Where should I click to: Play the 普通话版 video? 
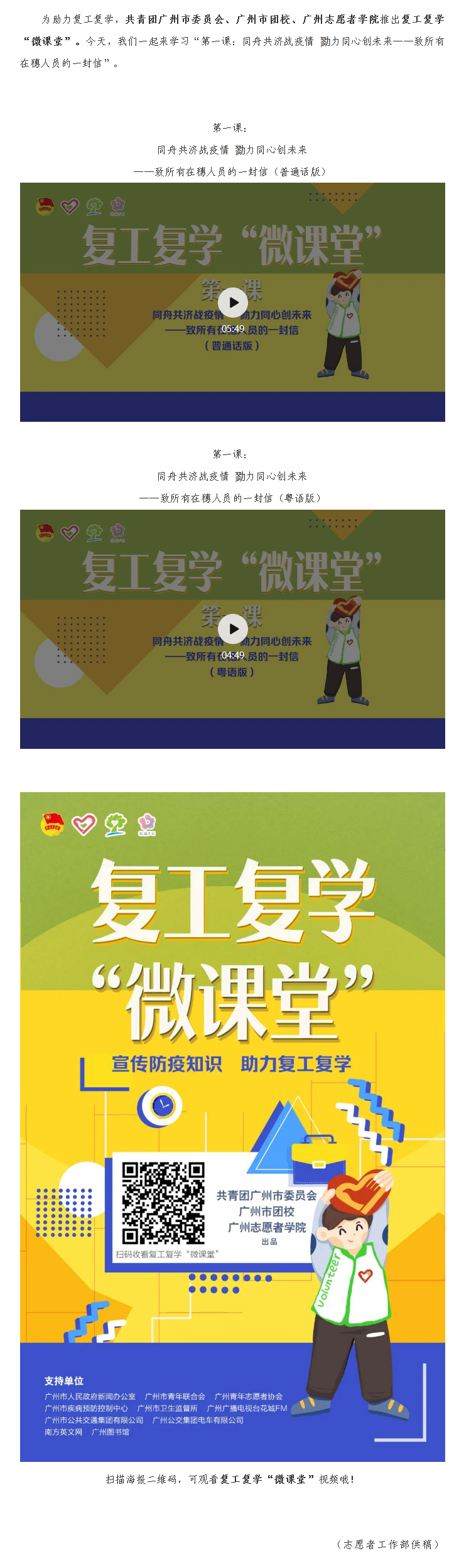point(233,303)
